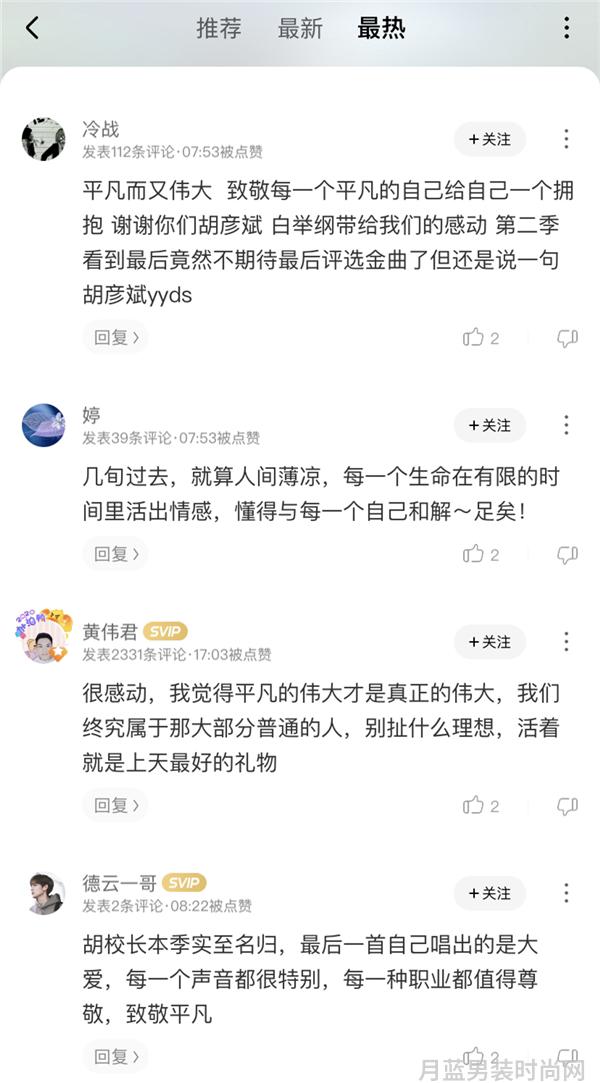This screenshot has height=1083, width=600.
Task: Follow user 黄伟君
Action: pyautogui.click(x=490, y=642)
